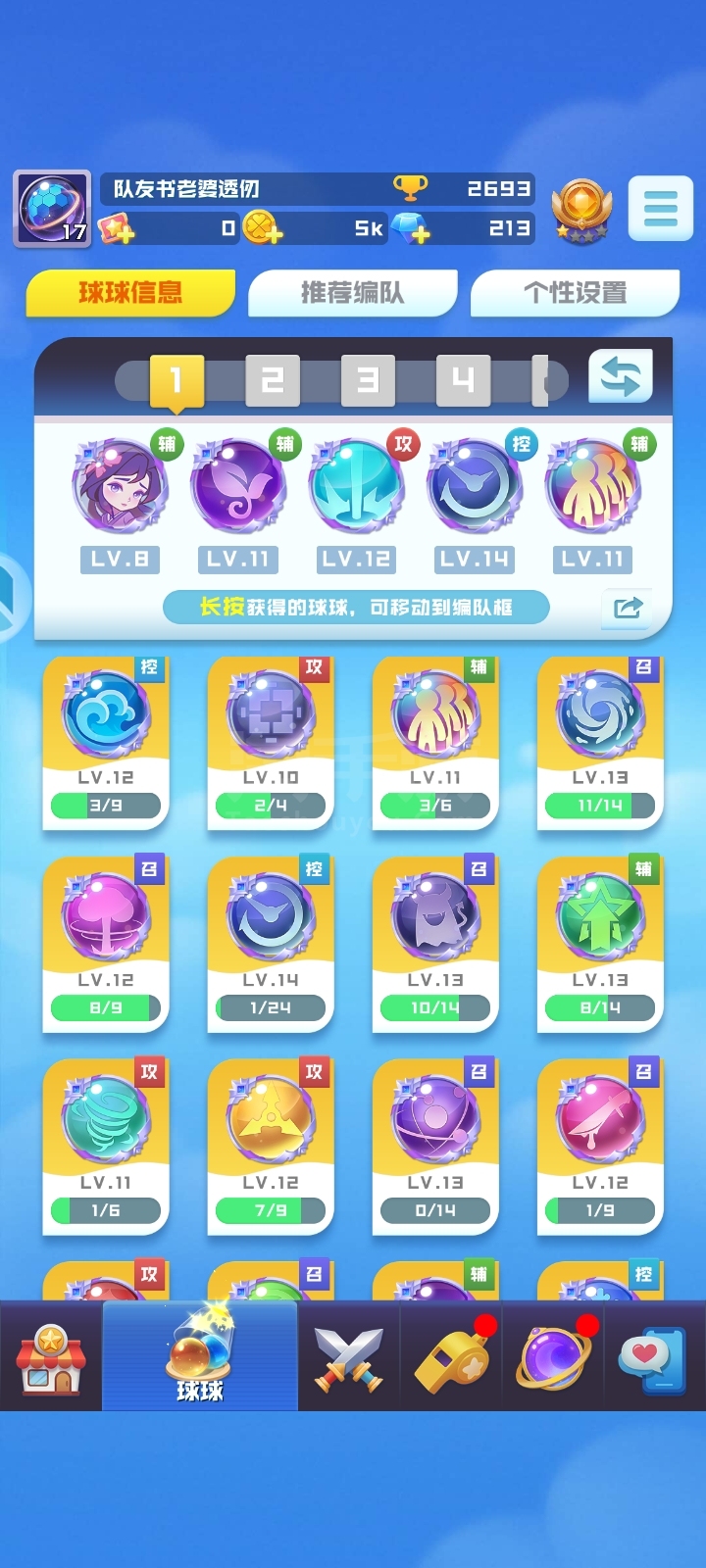Image resolution: width=706 pixels, height=1568 pixels.
Task: Switch to the 个性设置 tab
Action: coord(575,292)
